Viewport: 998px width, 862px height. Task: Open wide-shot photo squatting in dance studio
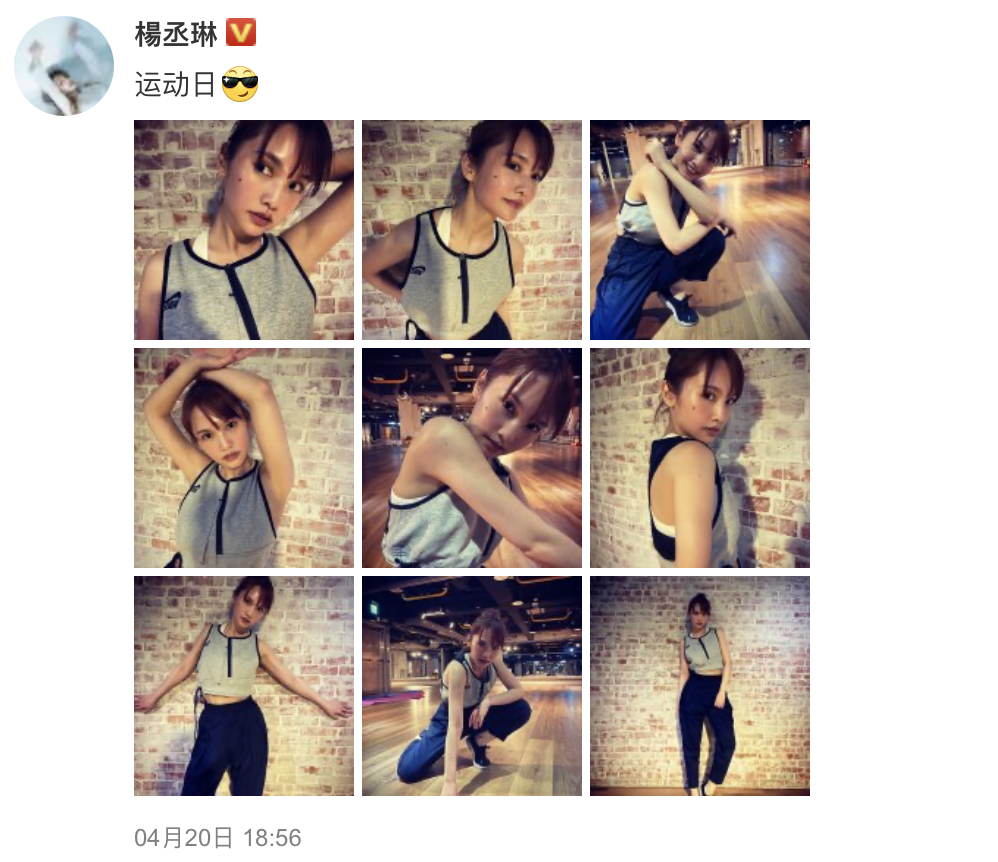[472, 686]
